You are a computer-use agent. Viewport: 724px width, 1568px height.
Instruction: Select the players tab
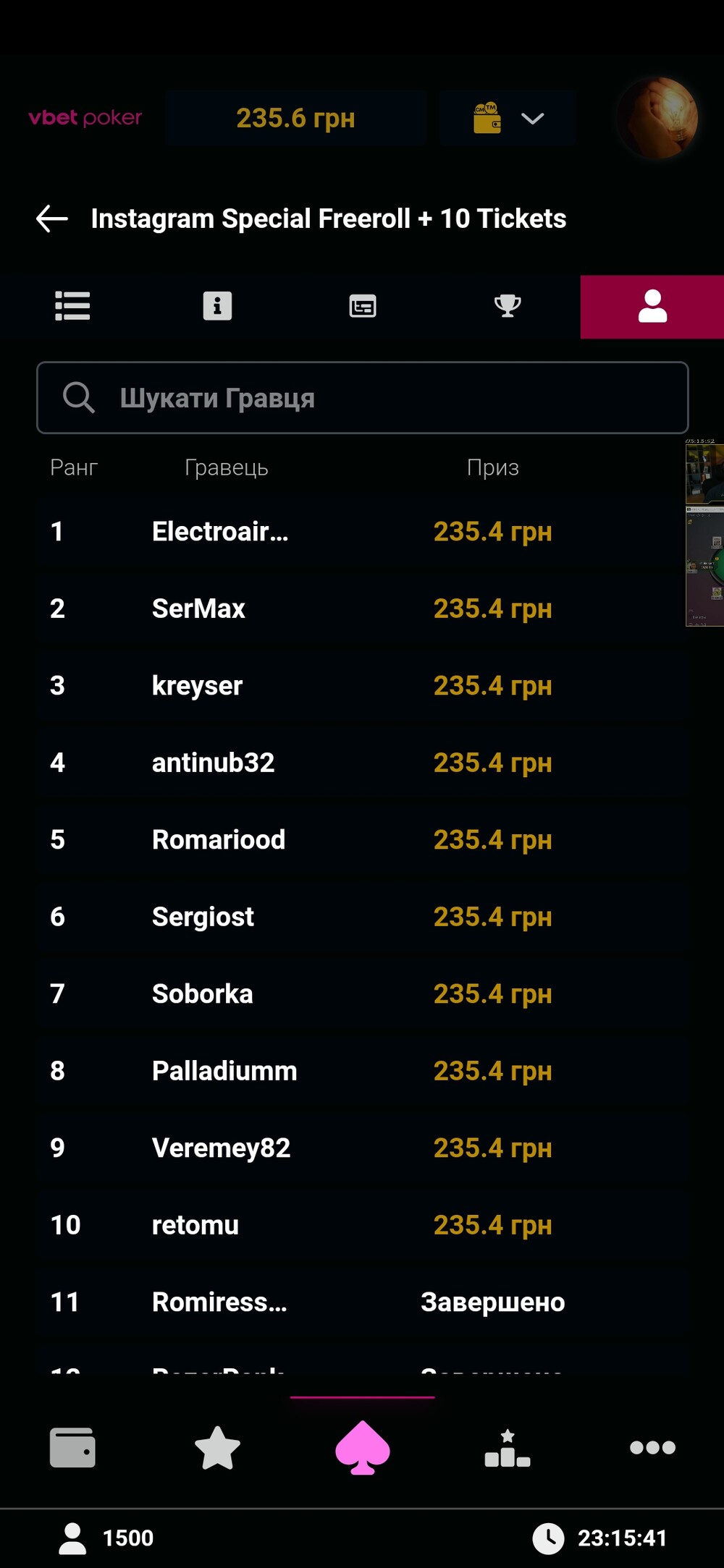652,307
